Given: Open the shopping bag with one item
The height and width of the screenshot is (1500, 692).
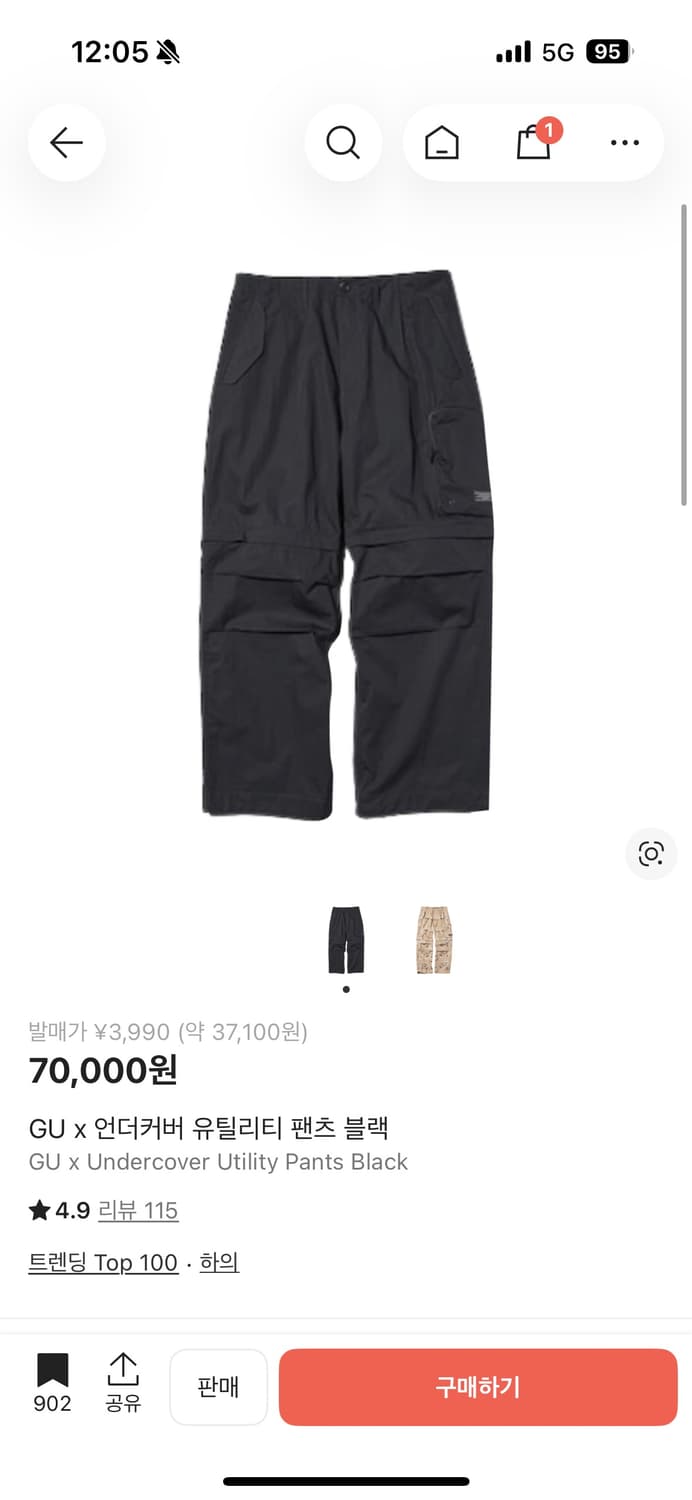Looking at the screenshot, I should click(x=533, y=143).
